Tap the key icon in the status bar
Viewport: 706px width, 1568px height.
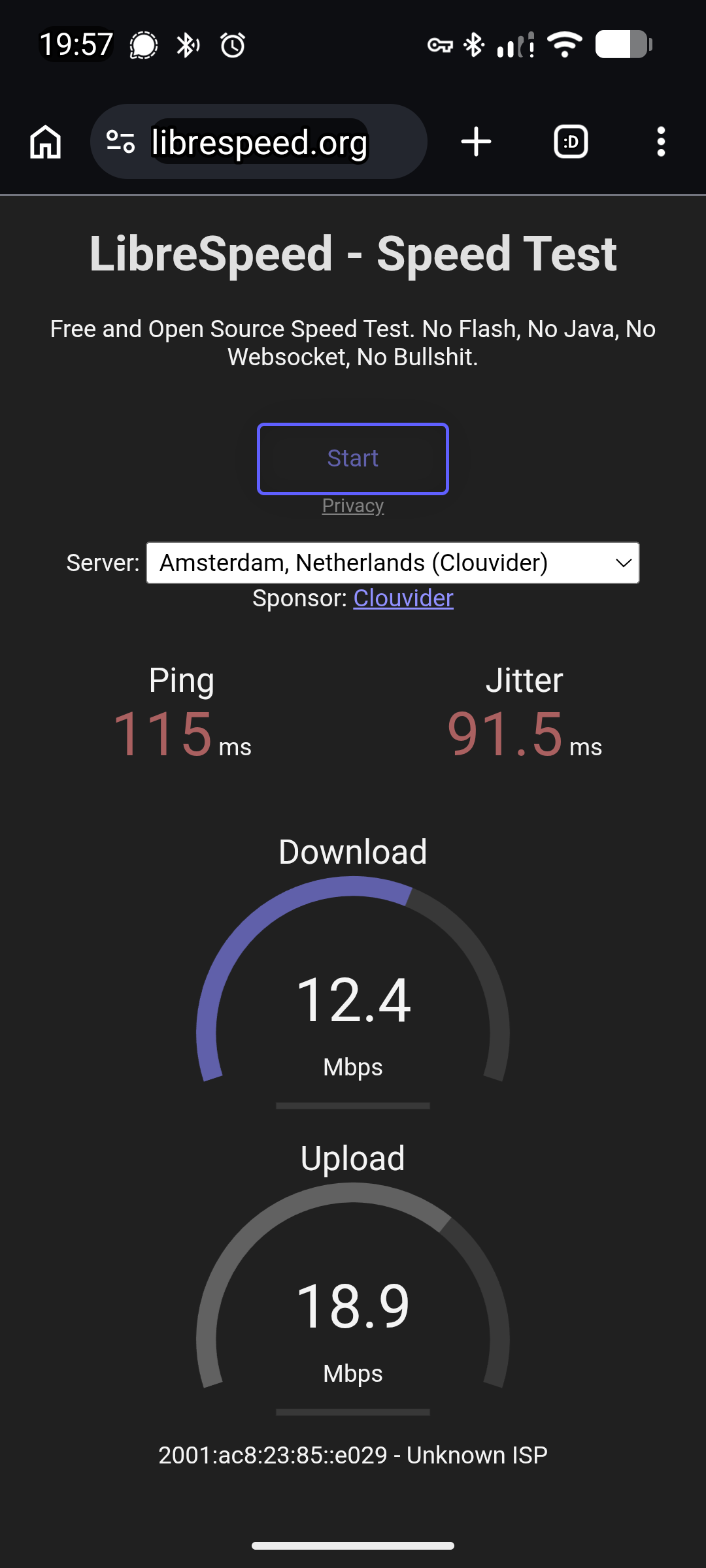pyautogui.click(x=439, y=44)
